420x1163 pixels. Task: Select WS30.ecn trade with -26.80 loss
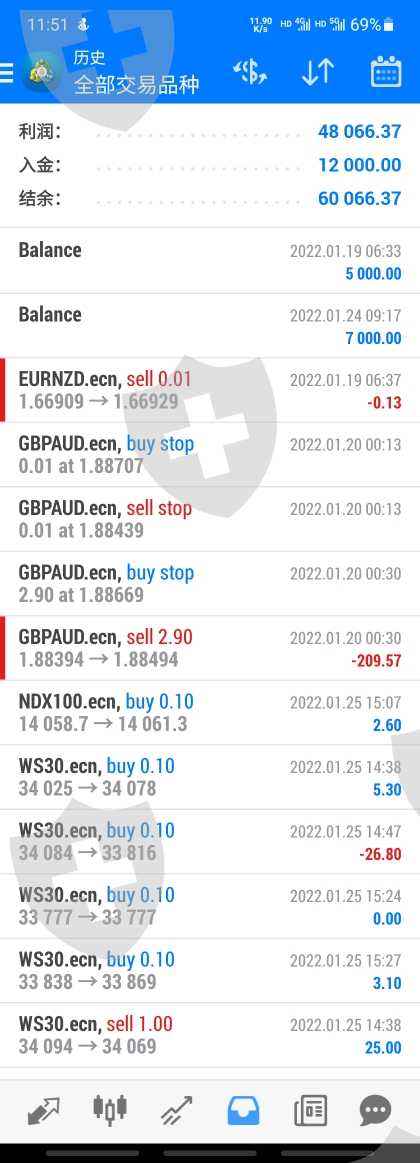point(210,841)
